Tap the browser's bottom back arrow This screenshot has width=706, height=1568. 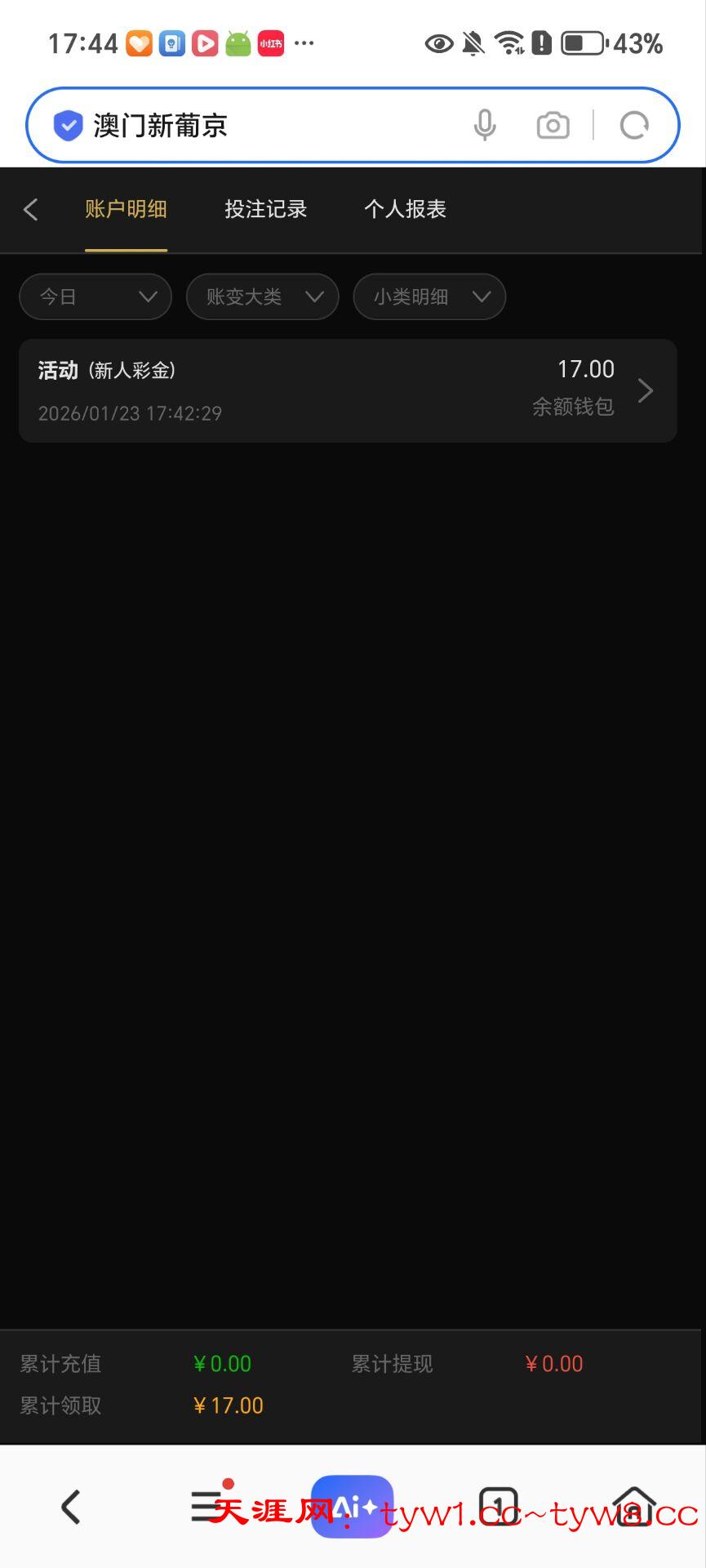pyautogui.click(x=71, y=1506)
